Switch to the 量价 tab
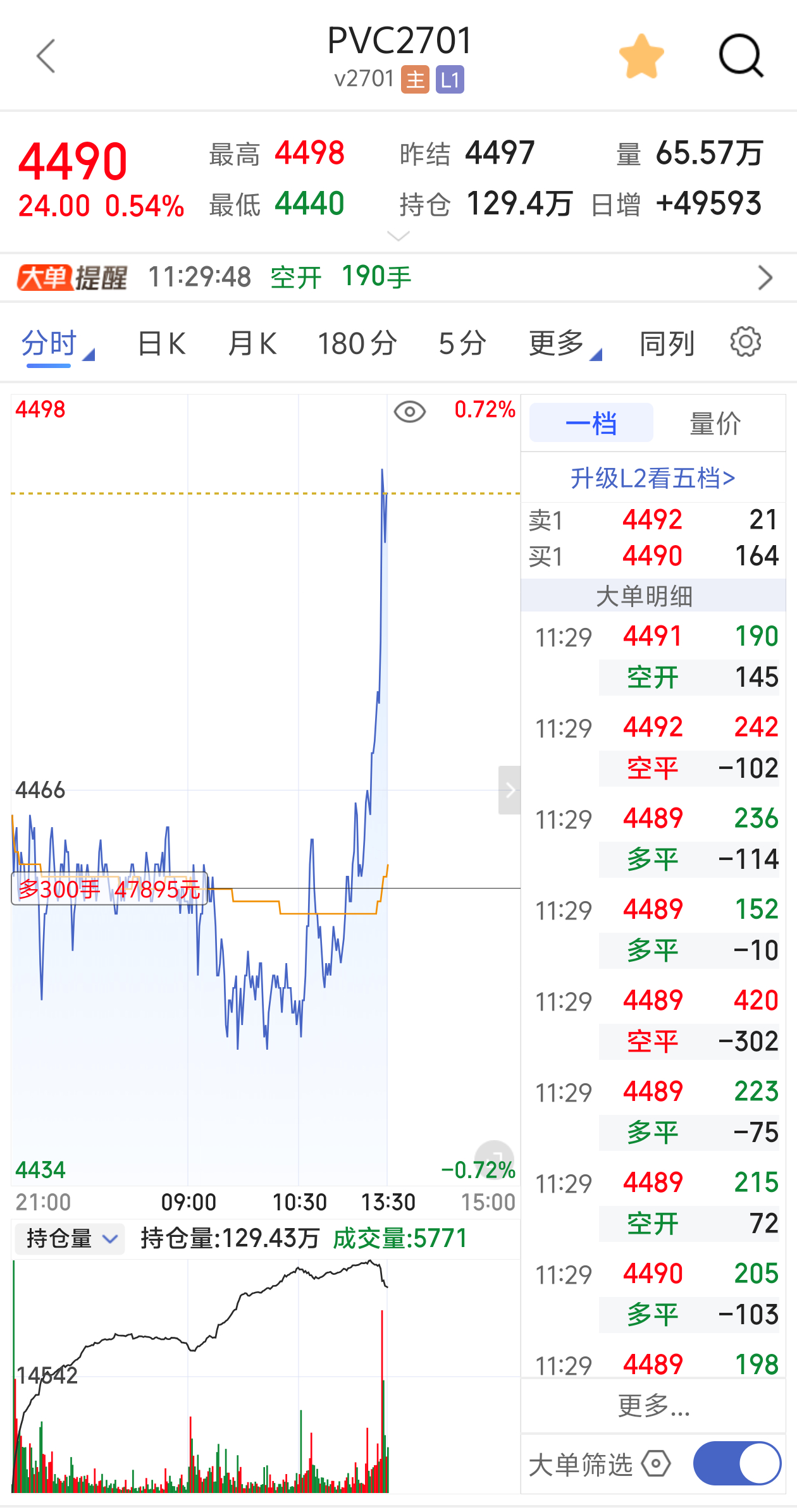 tap(715, 423)
